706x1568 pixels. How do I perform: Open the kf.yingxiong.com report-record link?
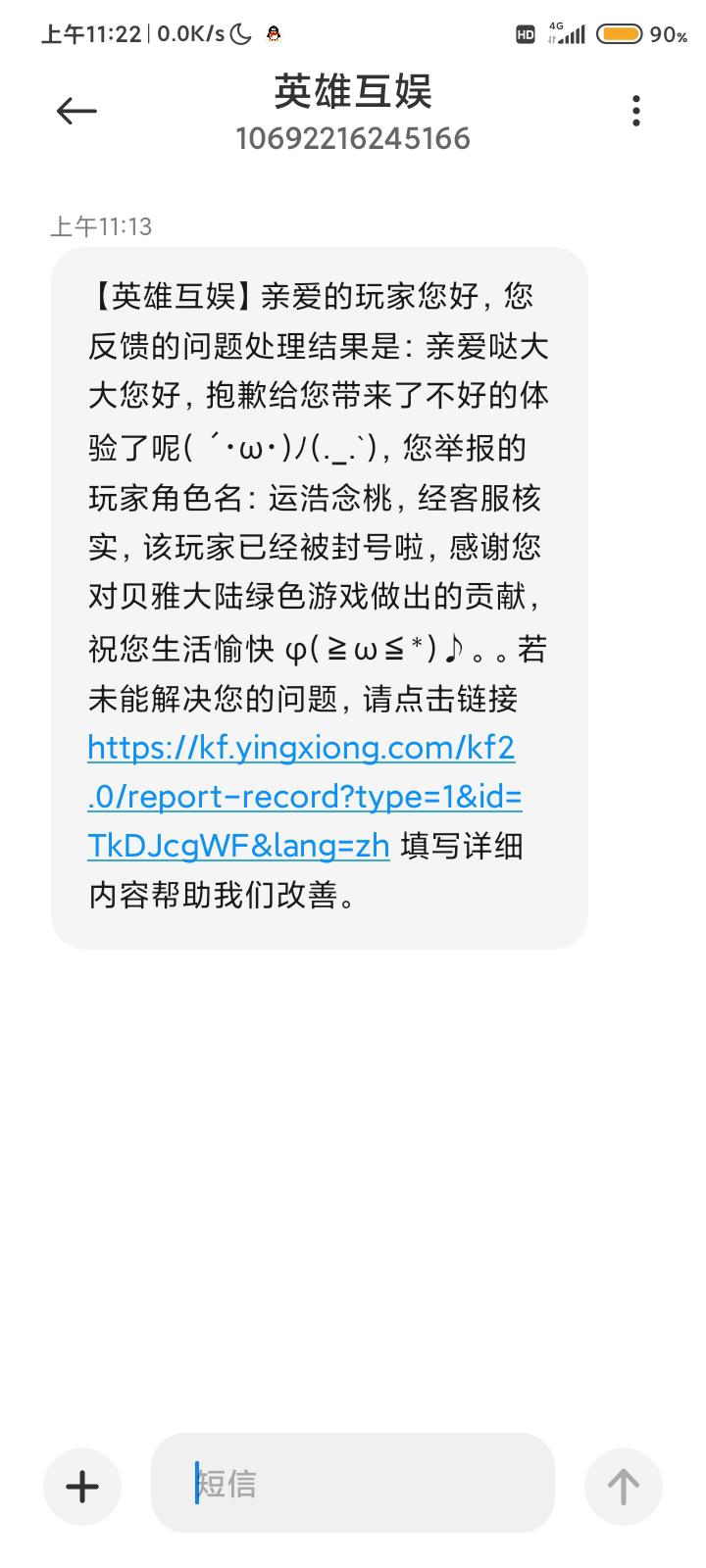coord(304,796)
